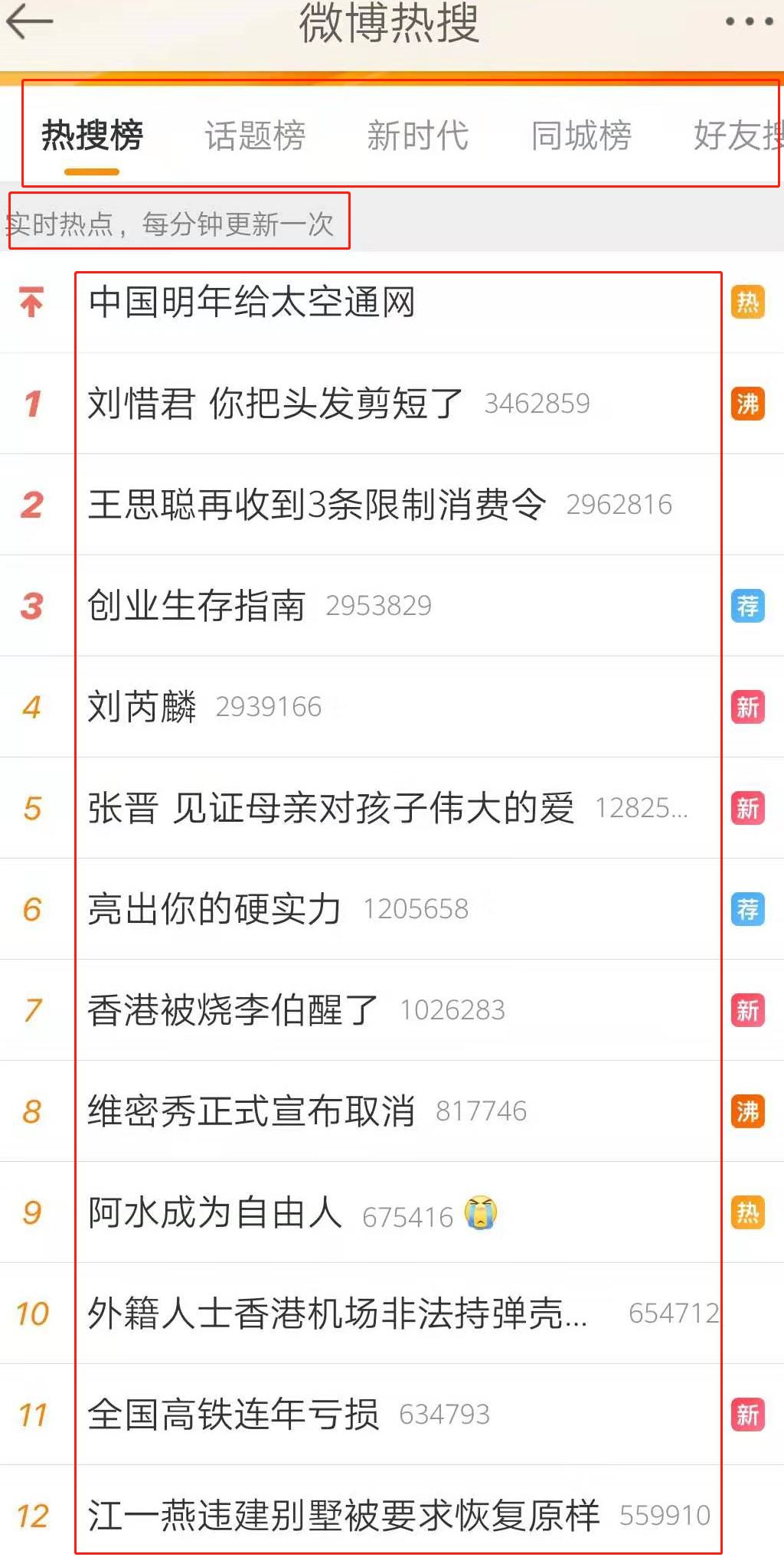The height and width of the screenshot is (1557, 784).
Task: Open topic 全国高铁连年亏损
Action: [233, 1414]
